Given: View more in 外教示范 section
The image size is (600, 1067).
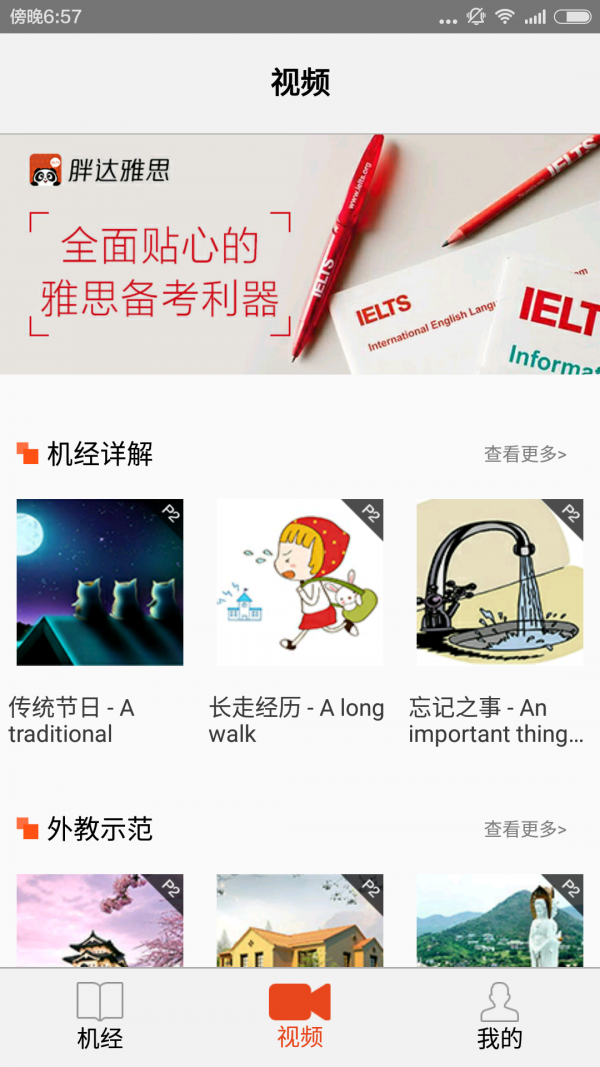Looking at the screenshot, I should click(524, 829).
